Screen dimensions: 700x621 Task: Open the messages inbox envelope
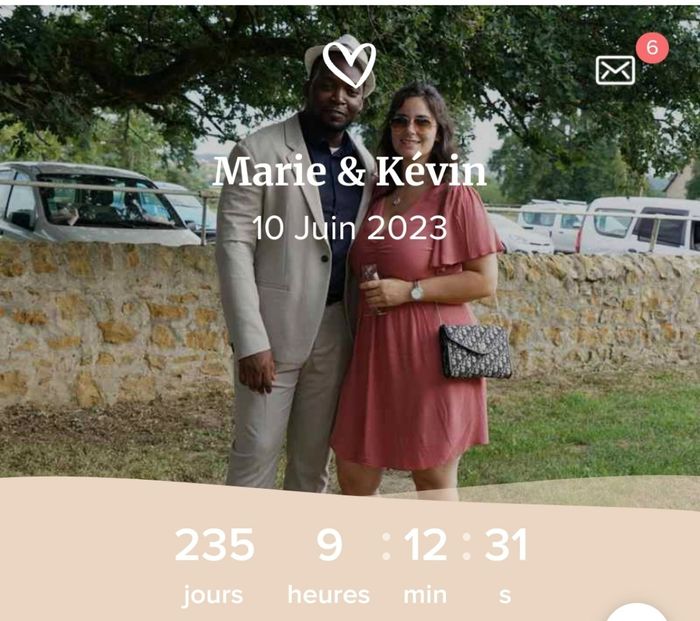point(615,69)
